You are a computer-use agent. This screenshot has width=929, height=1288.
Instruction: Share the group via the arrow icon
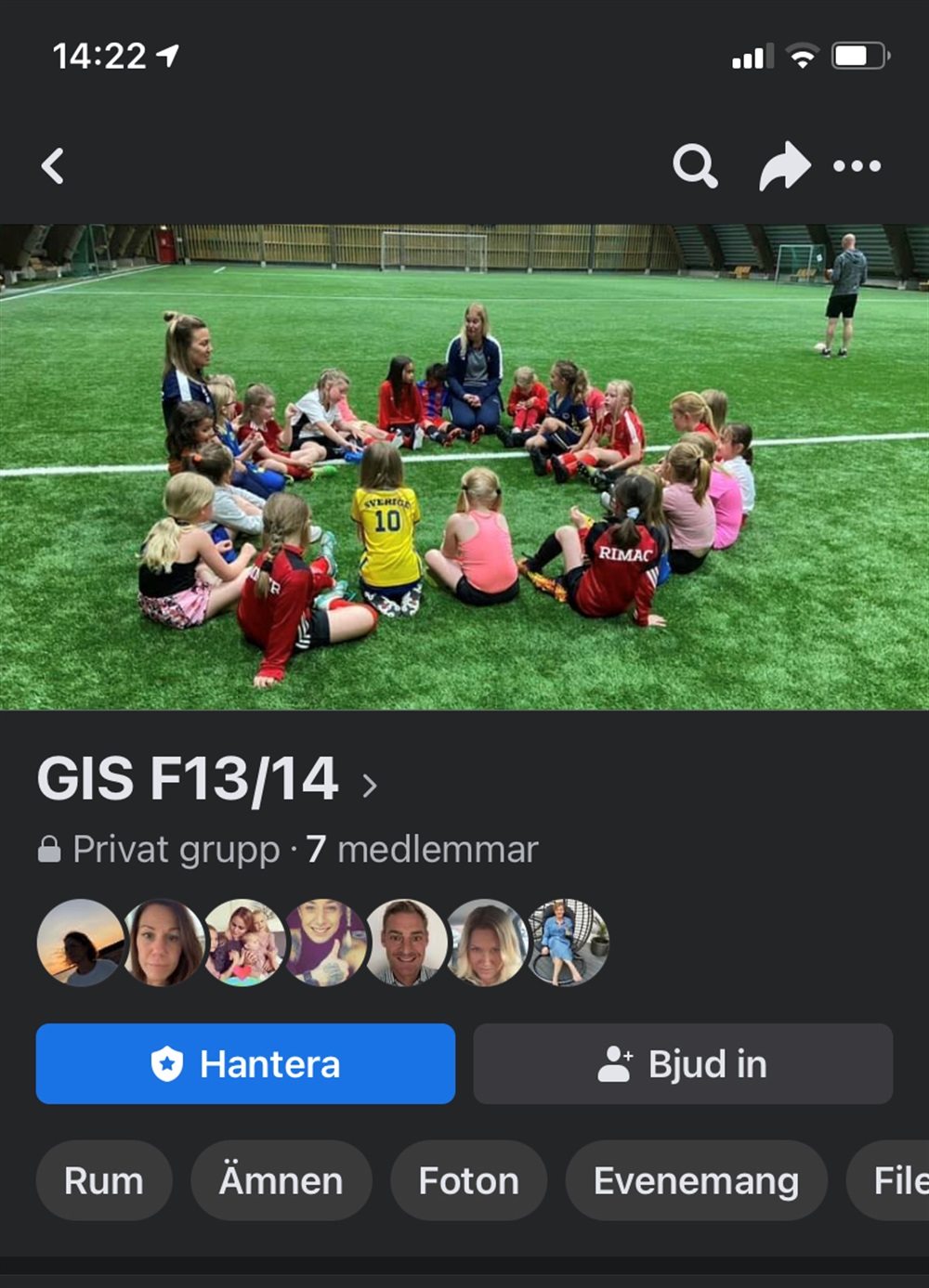(x=783, y=167)
